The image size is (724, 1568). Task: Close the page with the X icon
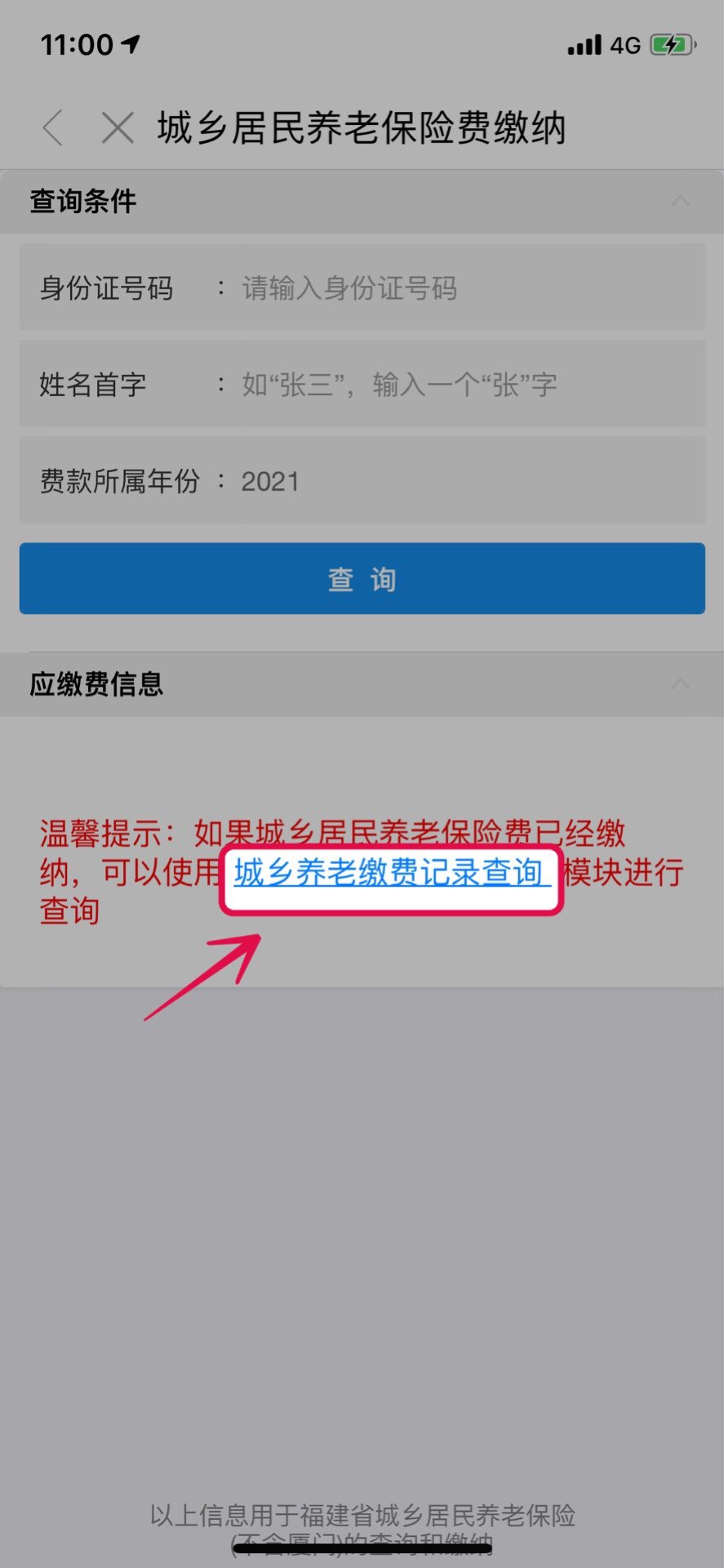point(118,128)
